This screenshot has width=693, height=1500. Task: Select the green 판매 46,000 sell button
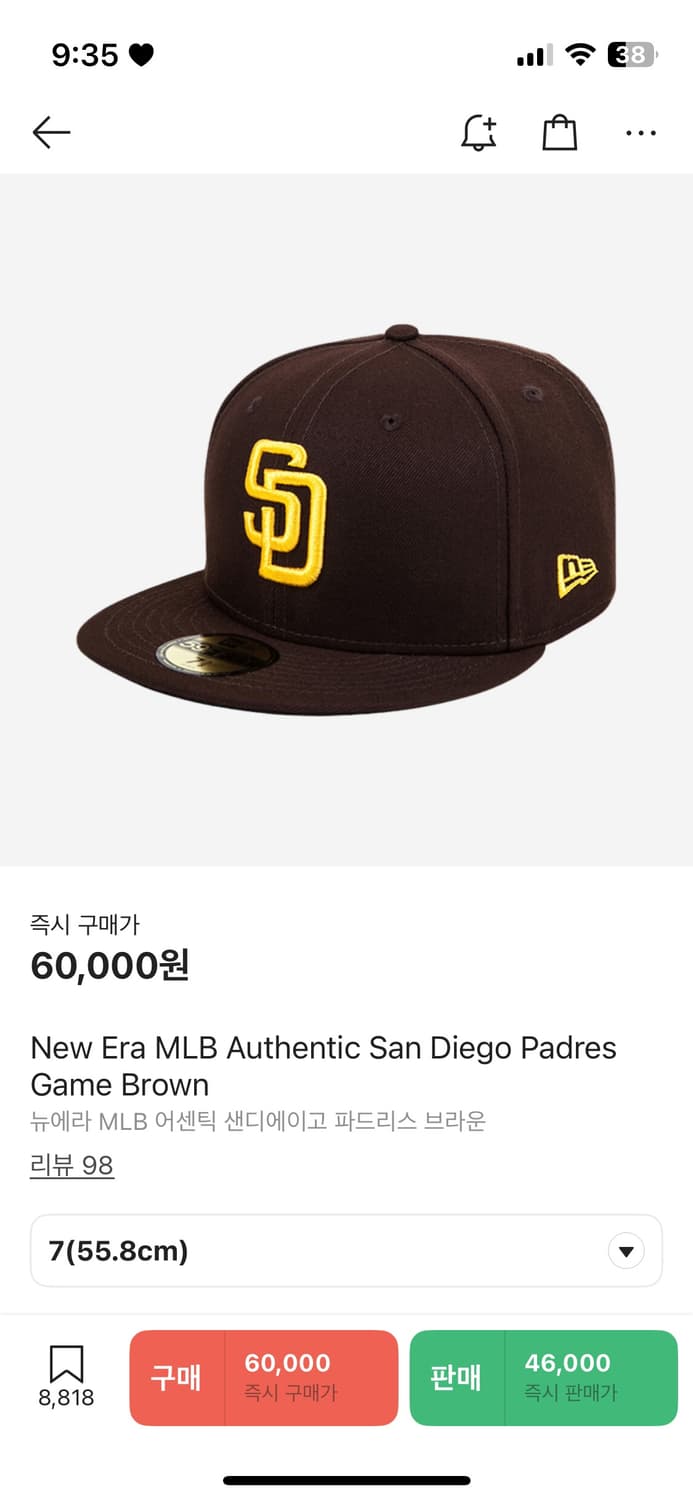pyautogui.click(x=544, y=1377)
